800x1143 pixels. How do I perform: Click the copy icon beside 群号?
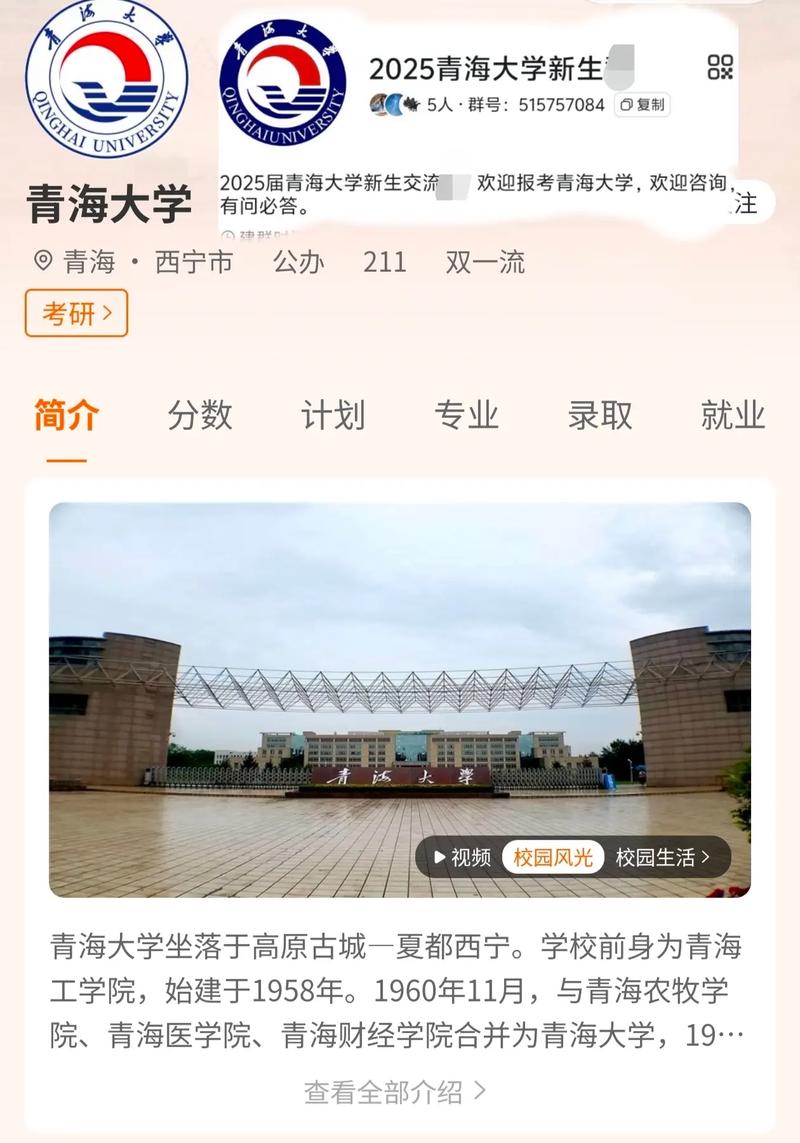(x=628, y=104)
